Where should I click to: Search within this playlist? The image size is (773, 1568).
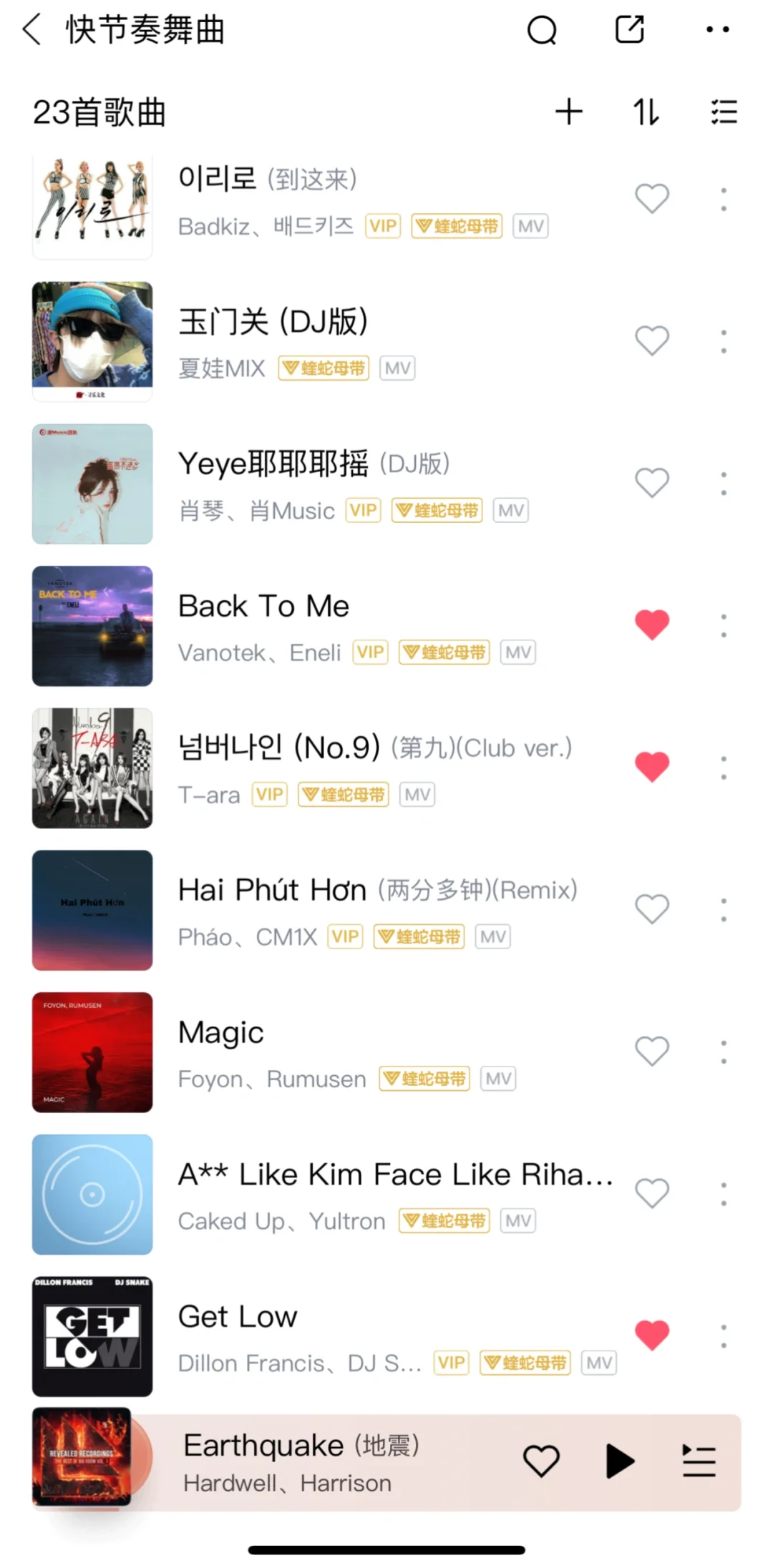coord(541,30)
